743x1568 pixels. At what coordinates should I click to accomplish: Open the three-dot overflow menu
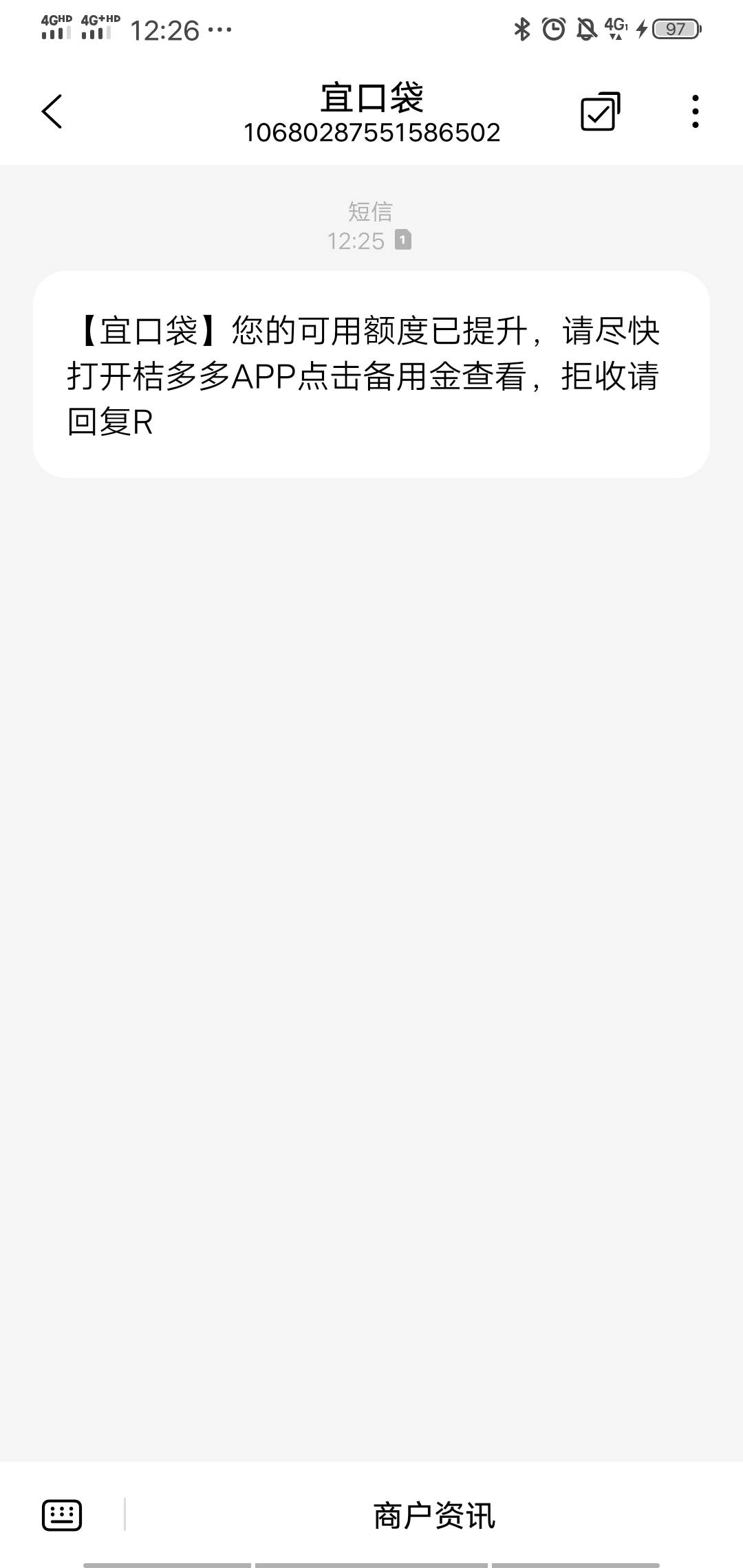click(x=696, y=111)
